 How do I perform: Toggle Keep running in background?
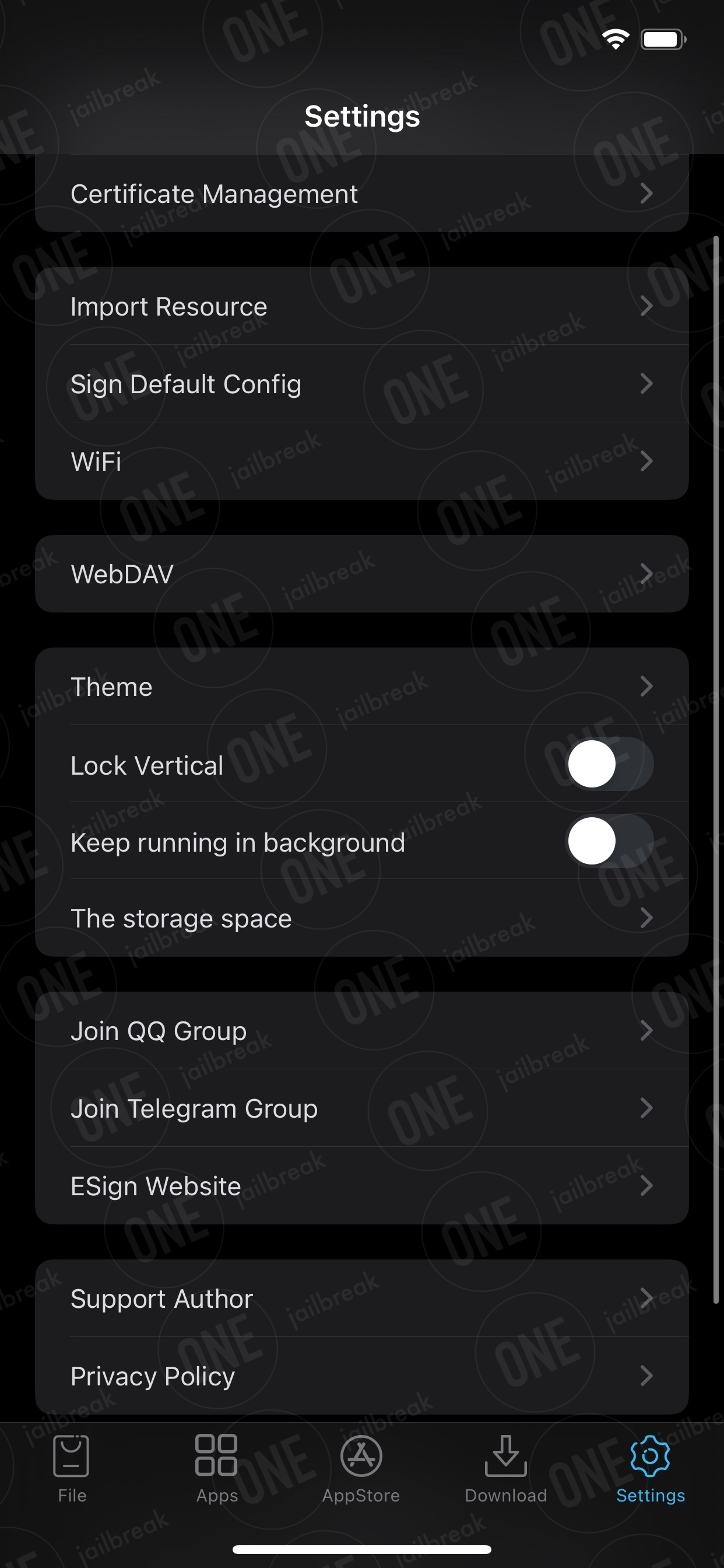pyautogui.click(x=609, y=841)
